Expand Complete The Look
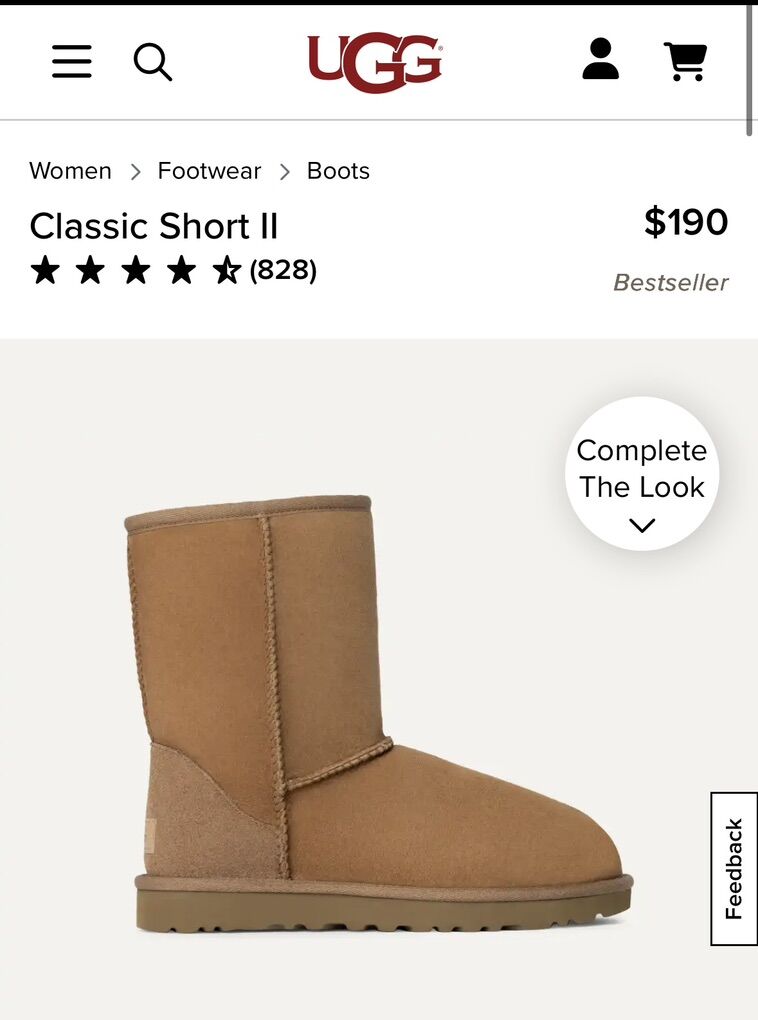 tap(642, 473)
